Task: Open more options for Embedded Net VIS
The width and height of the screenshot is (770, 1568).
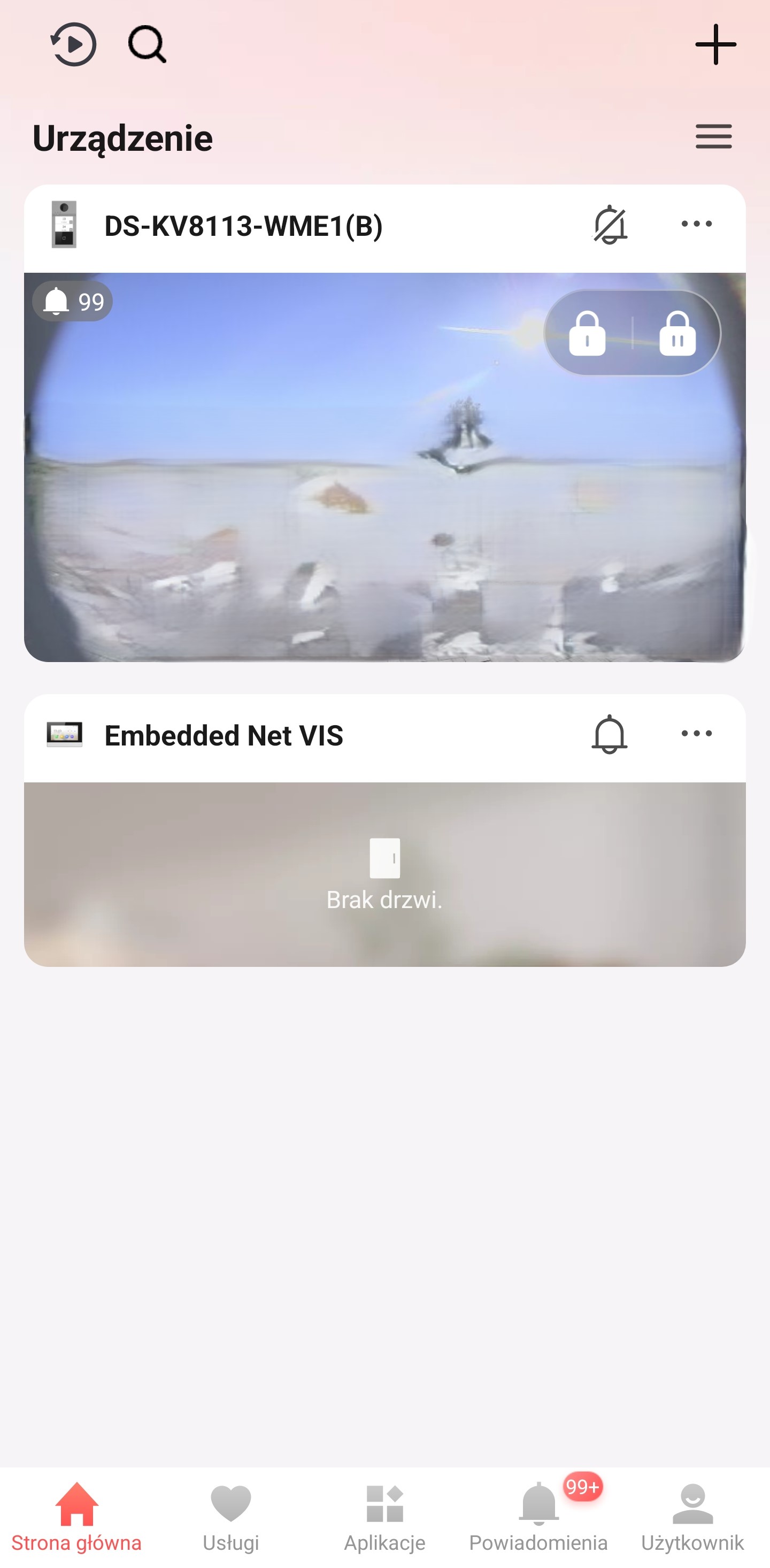Action: click(696, 734)
